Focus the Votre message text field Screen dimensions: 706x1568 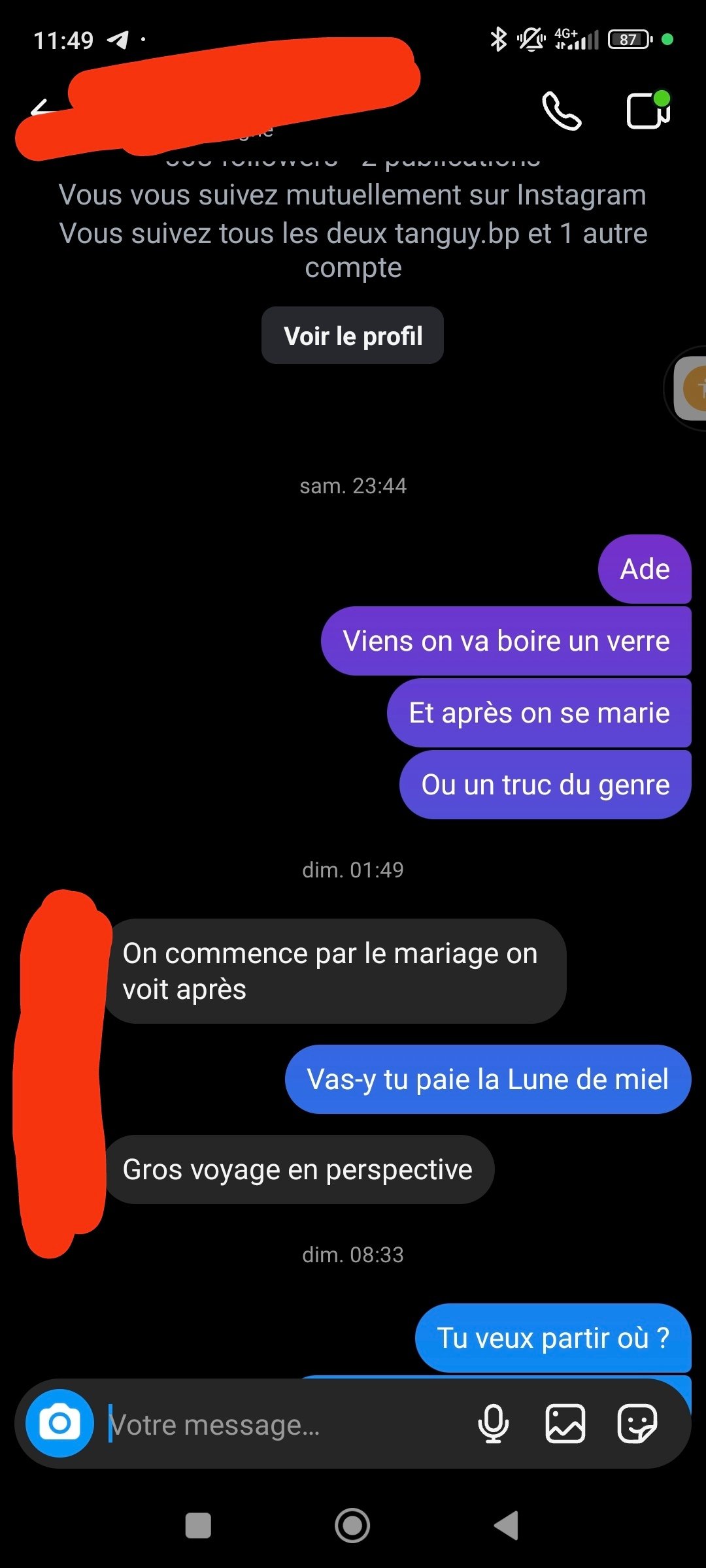284,1424
